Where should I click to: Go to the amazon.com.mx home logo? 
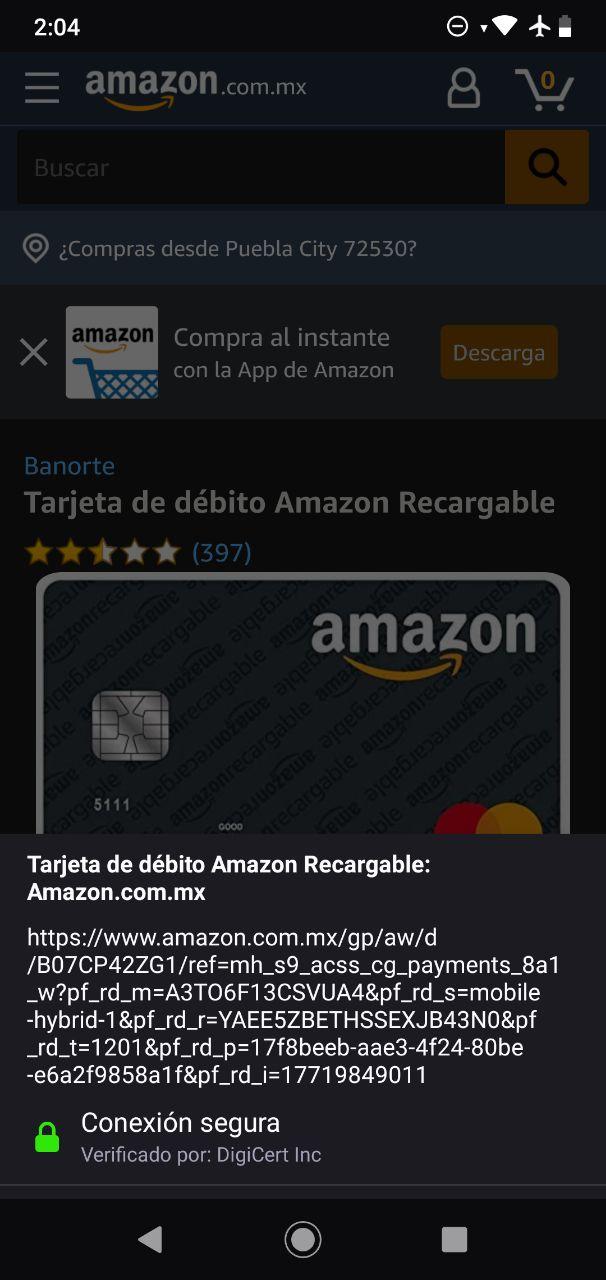coord(196,88)
